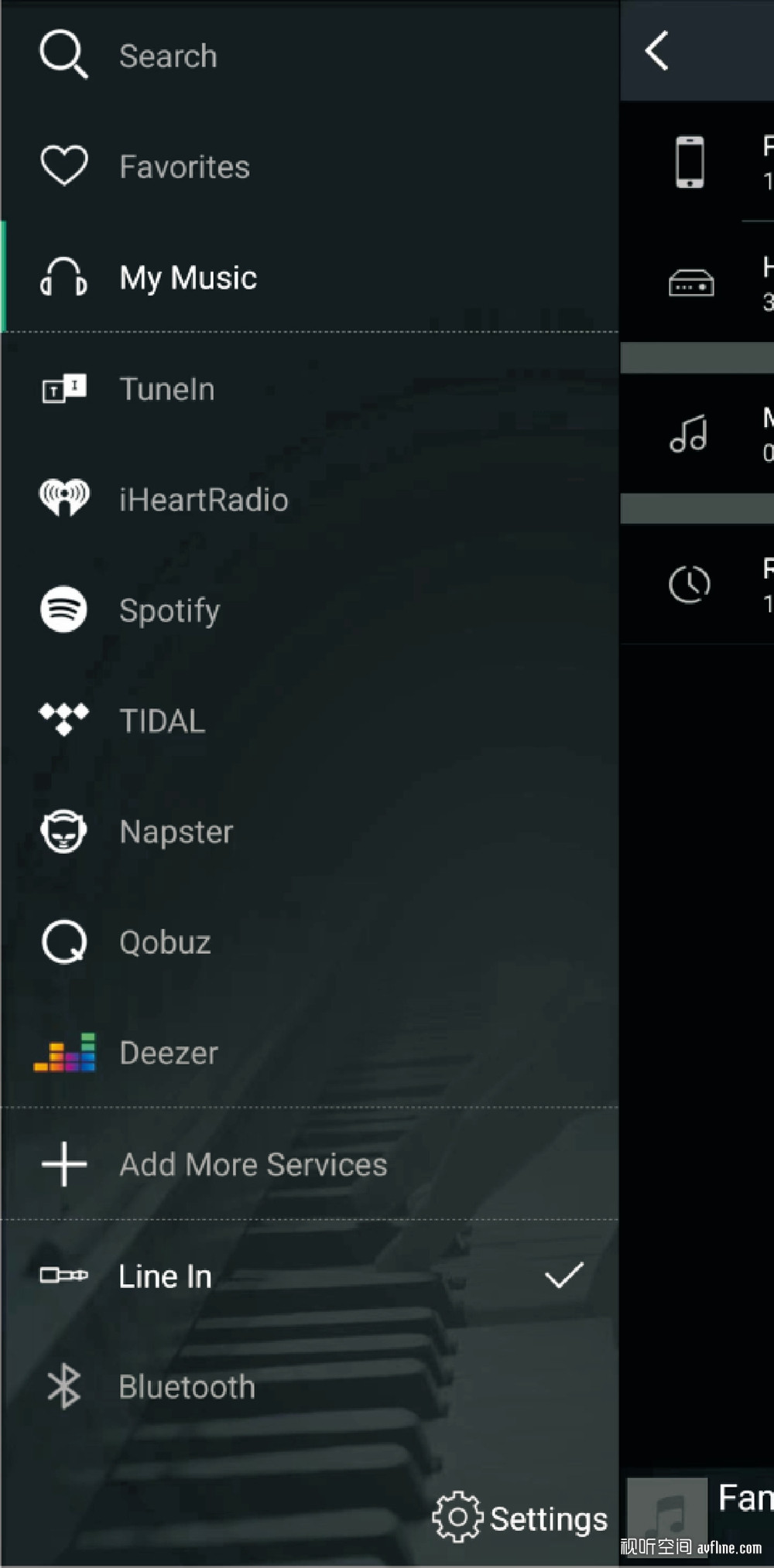Go to Favorites
The width and height of the screenshot is (774, 1568).
[310, 166]
